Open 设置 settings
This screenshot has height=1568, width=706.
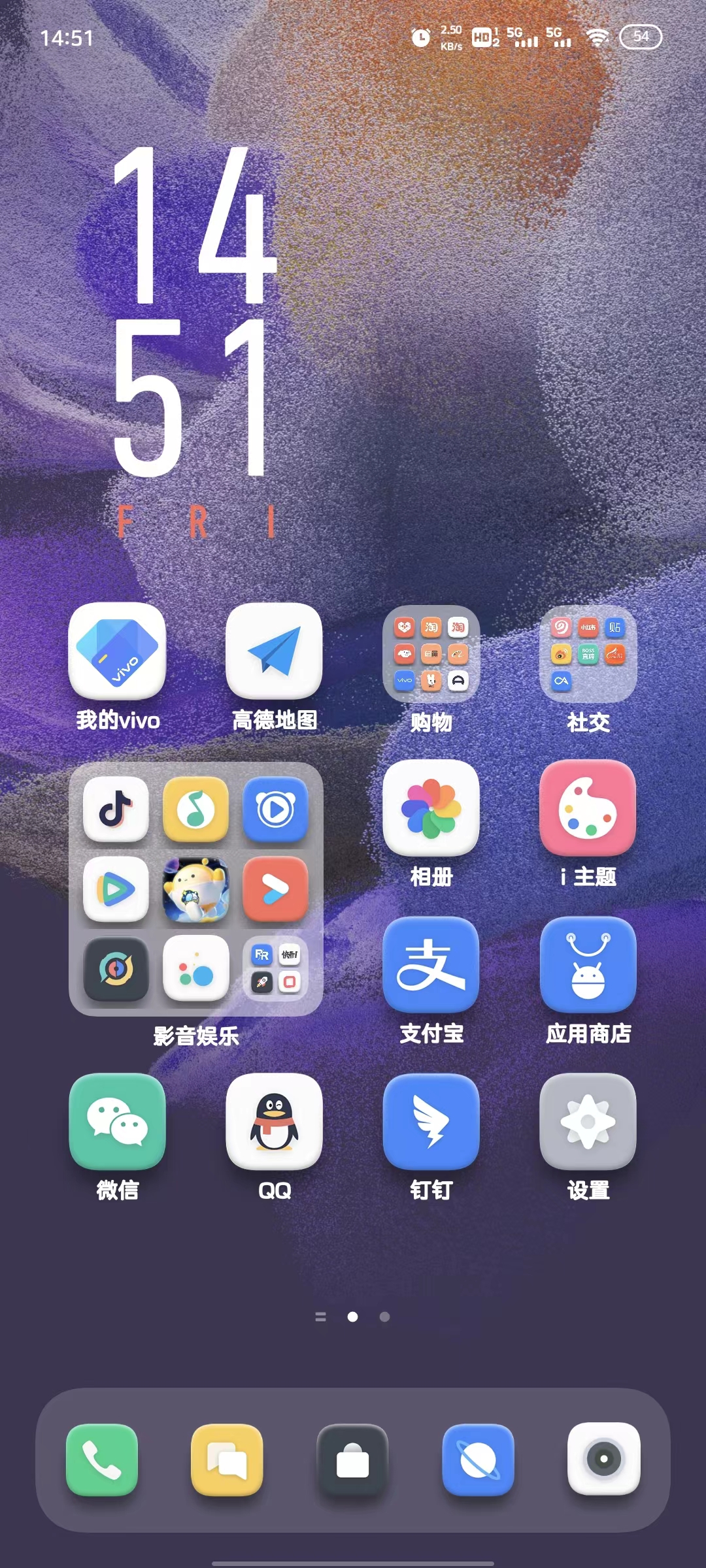[x=588, y=1122]
